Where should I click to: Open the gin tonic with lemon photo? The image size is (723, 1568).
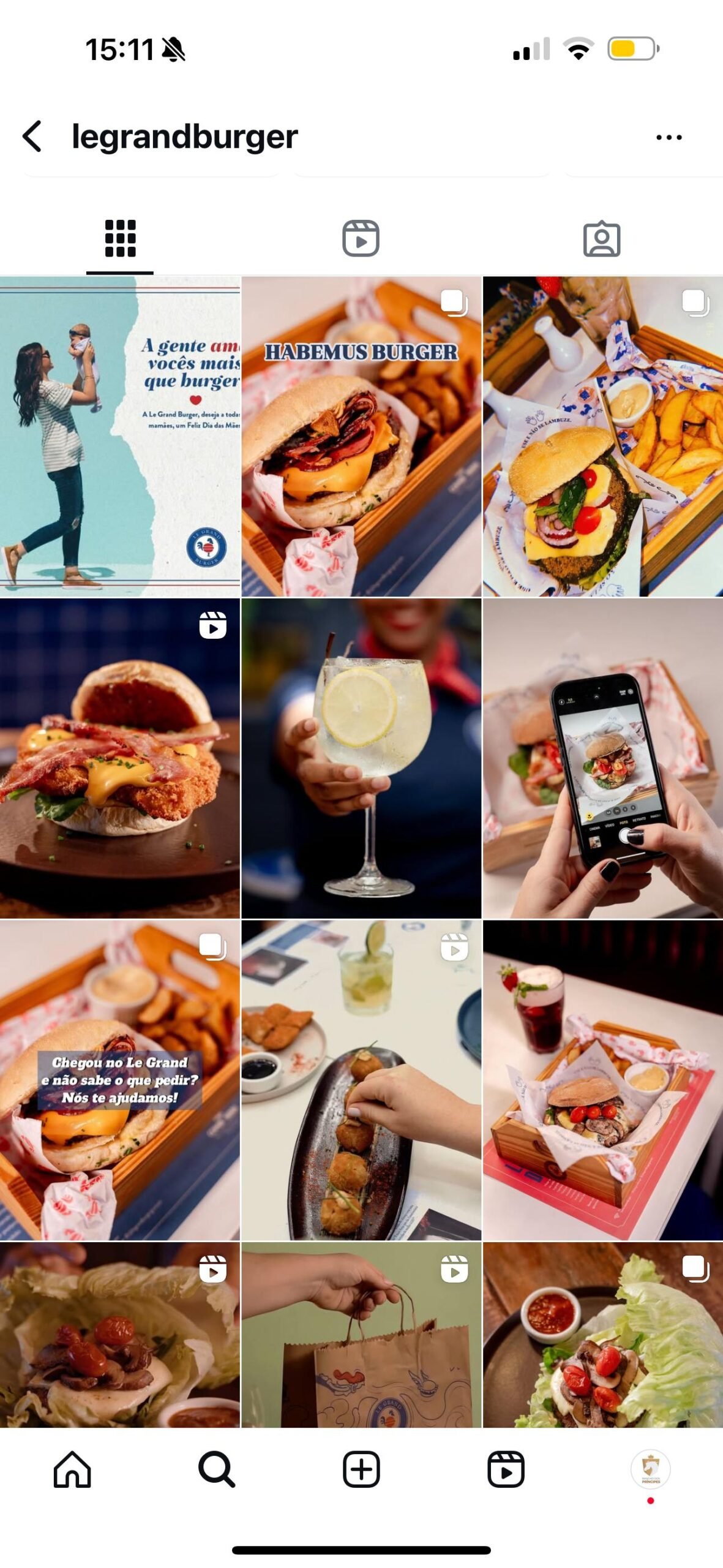(361, 758)
